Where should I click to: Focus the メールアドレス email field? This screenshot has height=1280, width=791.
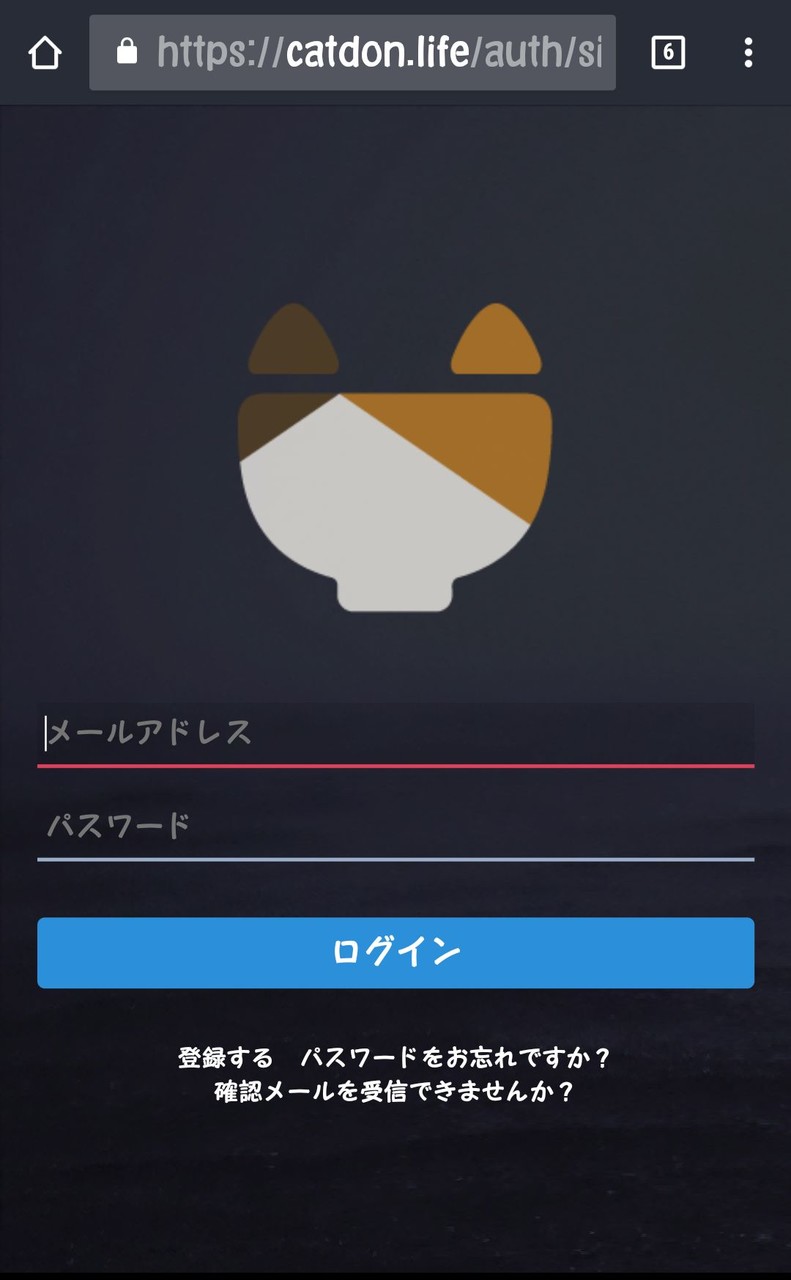396,734
